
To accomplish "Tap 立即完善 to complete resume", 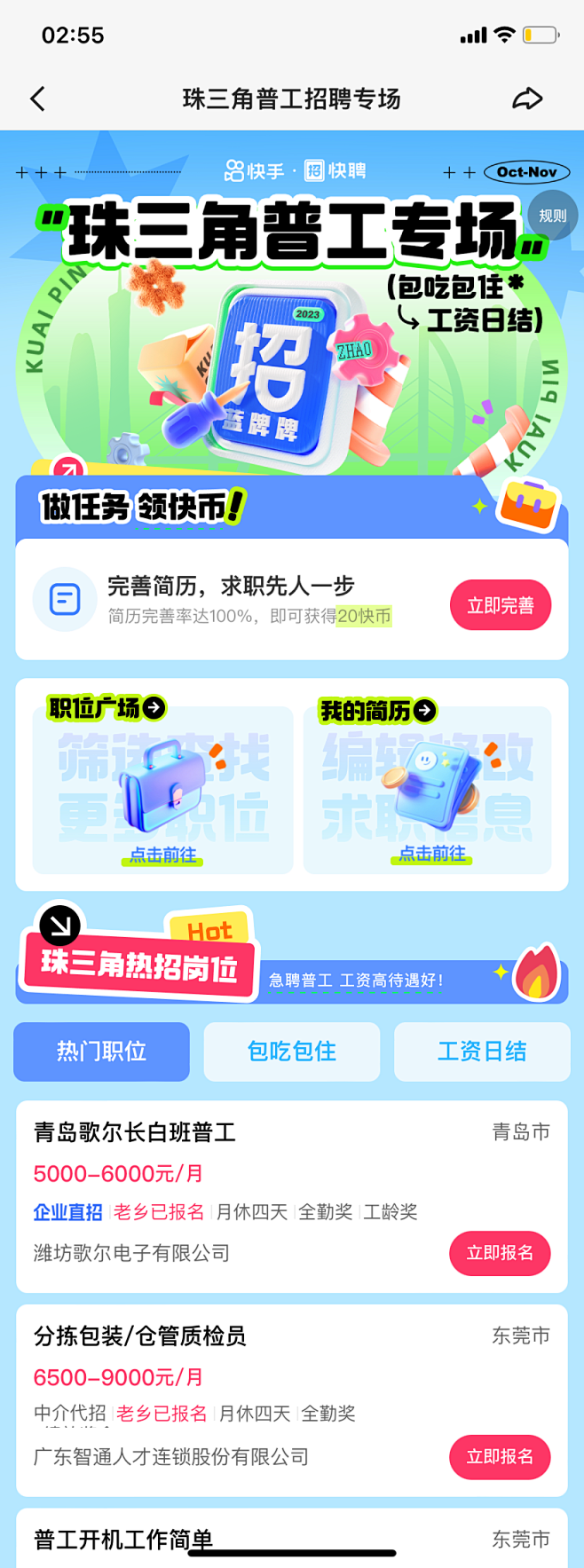I will tap(500, 605).
